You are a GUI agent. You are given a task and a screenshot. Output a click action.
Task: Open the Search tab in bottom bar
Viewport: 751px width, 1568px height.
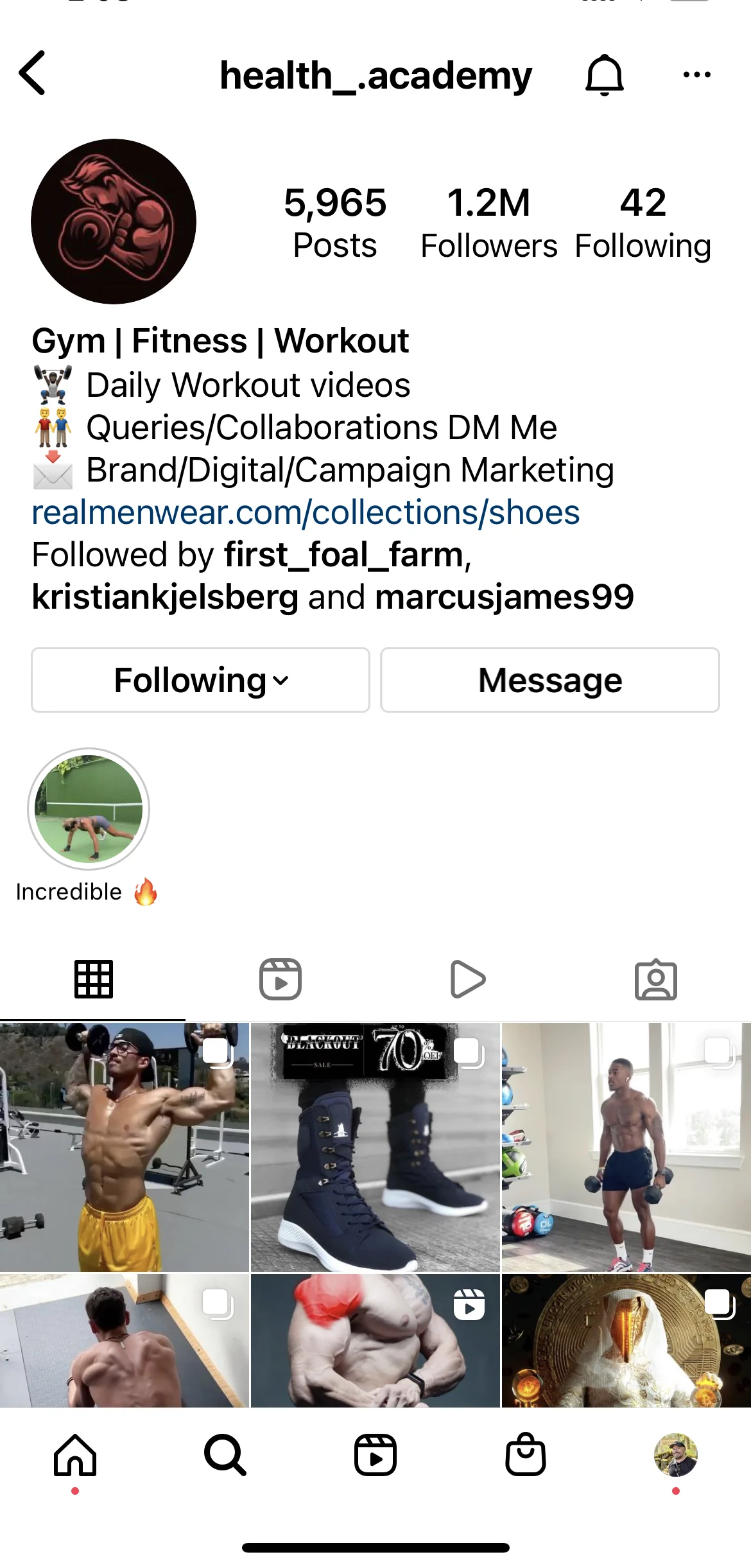click(x=225, y=1455)
